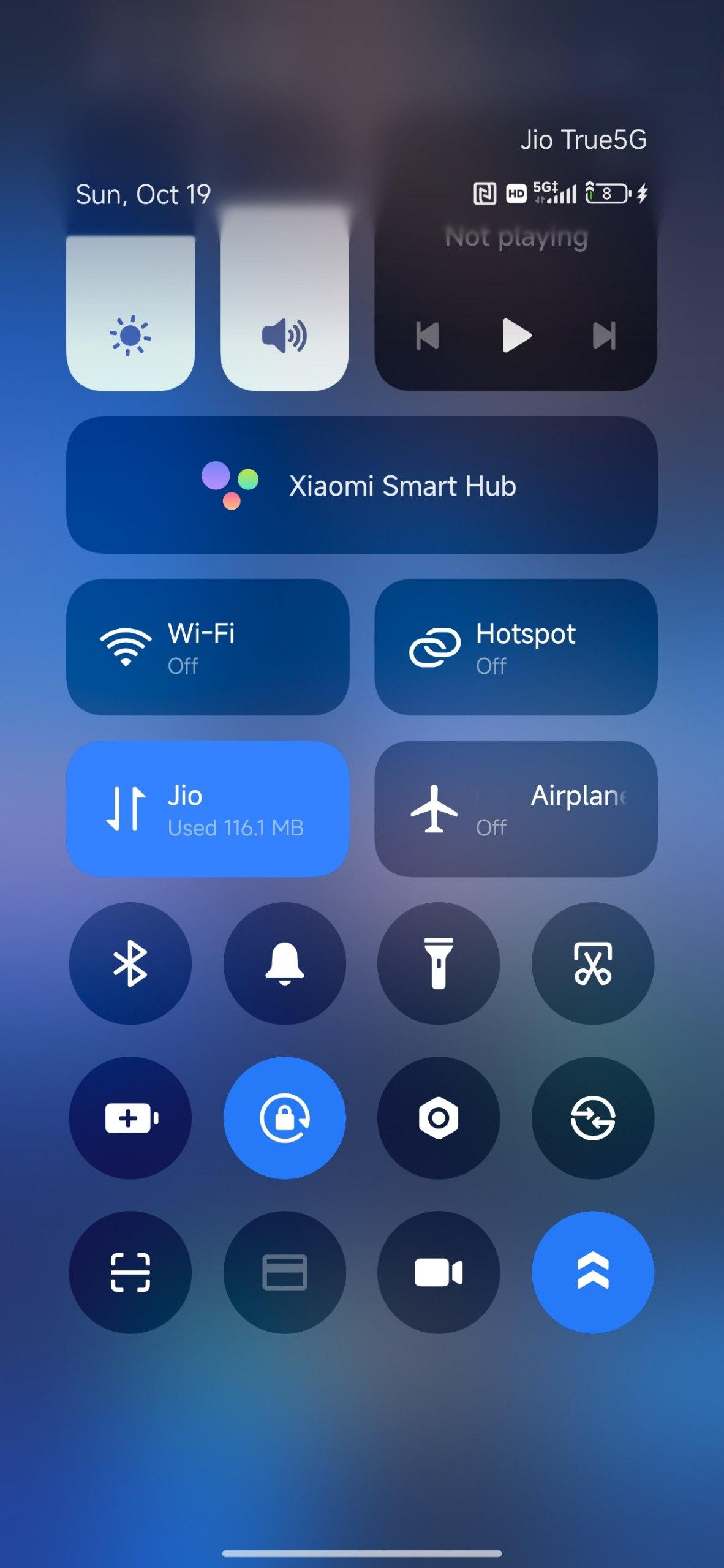Open the card wallet shortcut

pyautogui.click(x=284, y=1272)
